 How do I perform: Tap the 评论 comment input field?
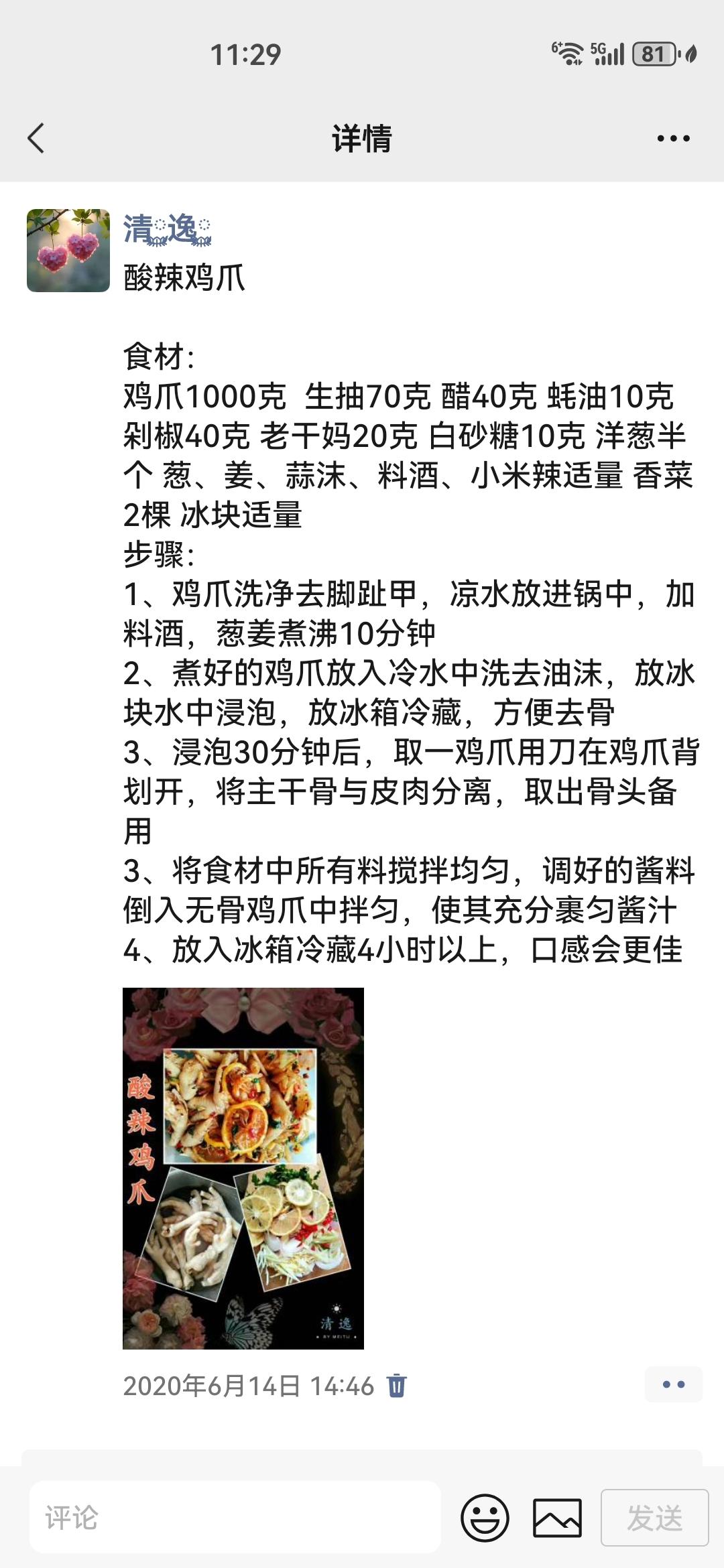pos(235,1518)
